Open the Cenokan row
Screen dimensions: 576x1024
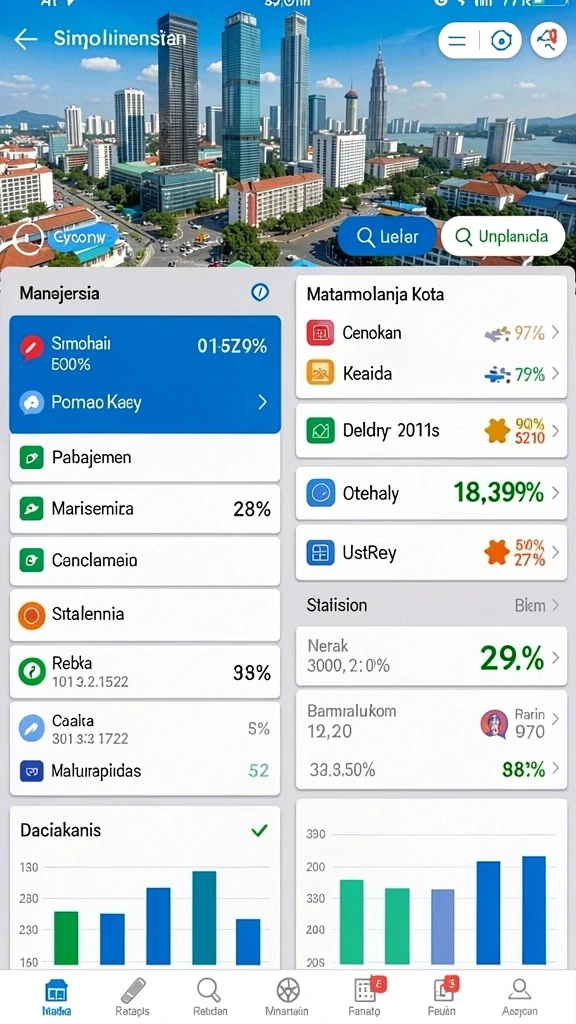click(431, 333)
